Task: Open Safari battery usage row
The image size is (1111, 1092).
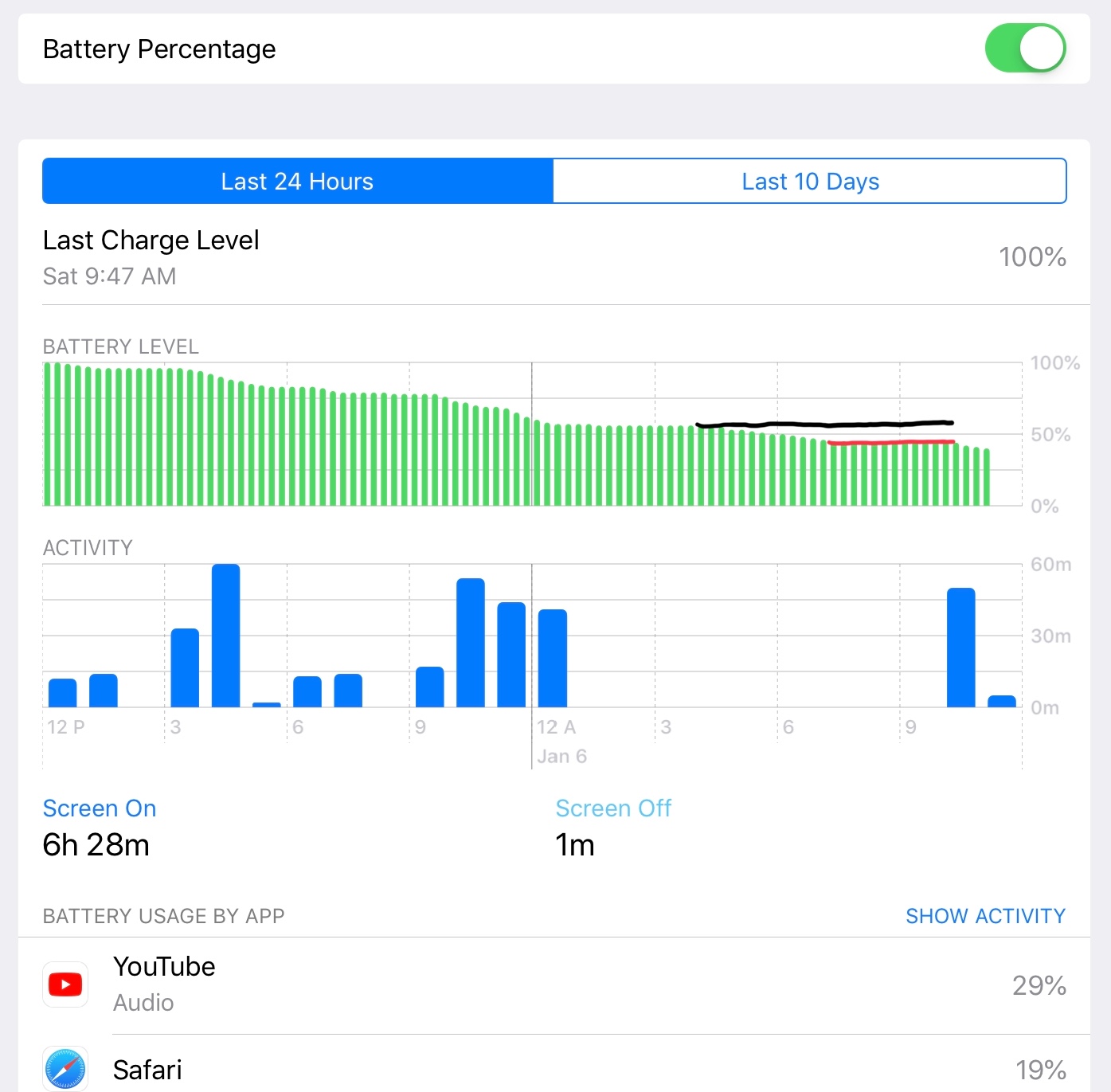Action: [554, 1064]
